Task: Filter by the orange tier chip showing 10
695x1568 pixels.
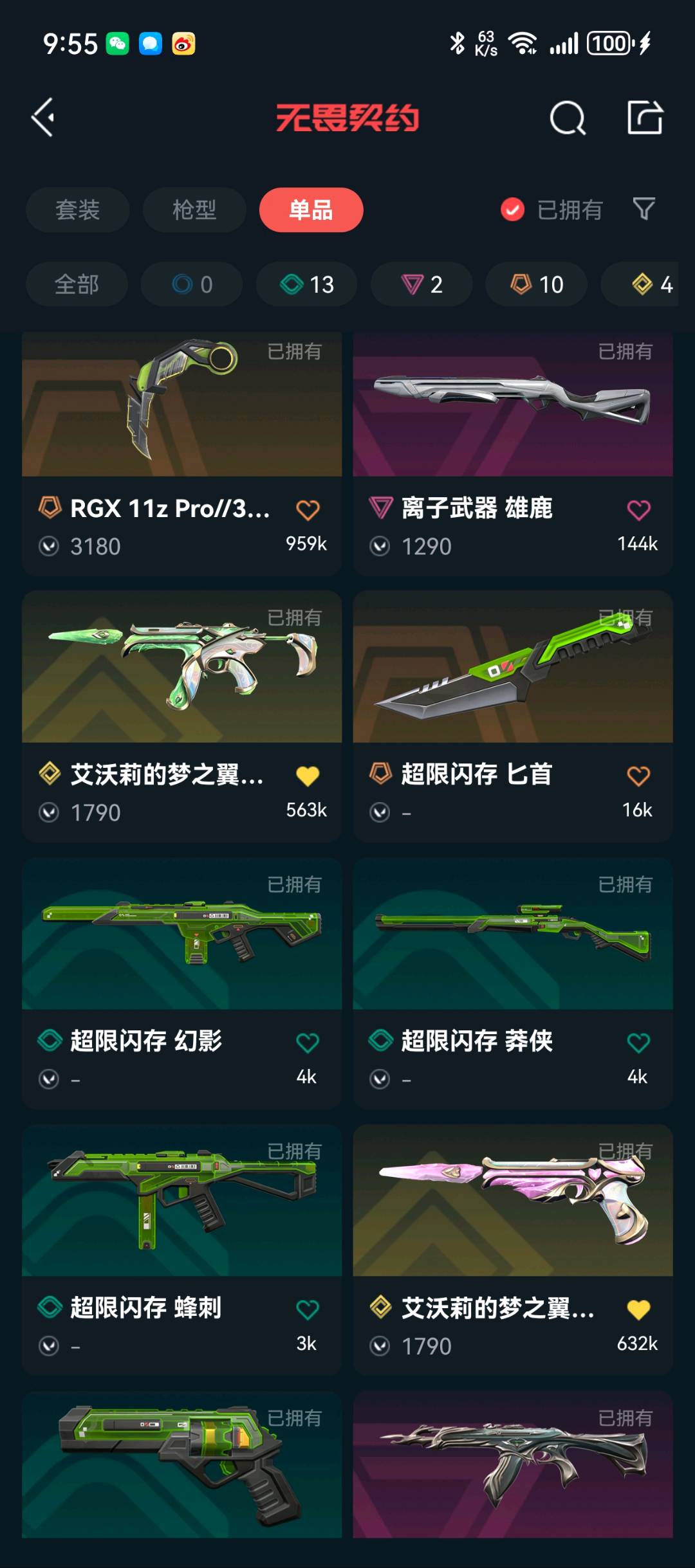Action: [536, 284]
